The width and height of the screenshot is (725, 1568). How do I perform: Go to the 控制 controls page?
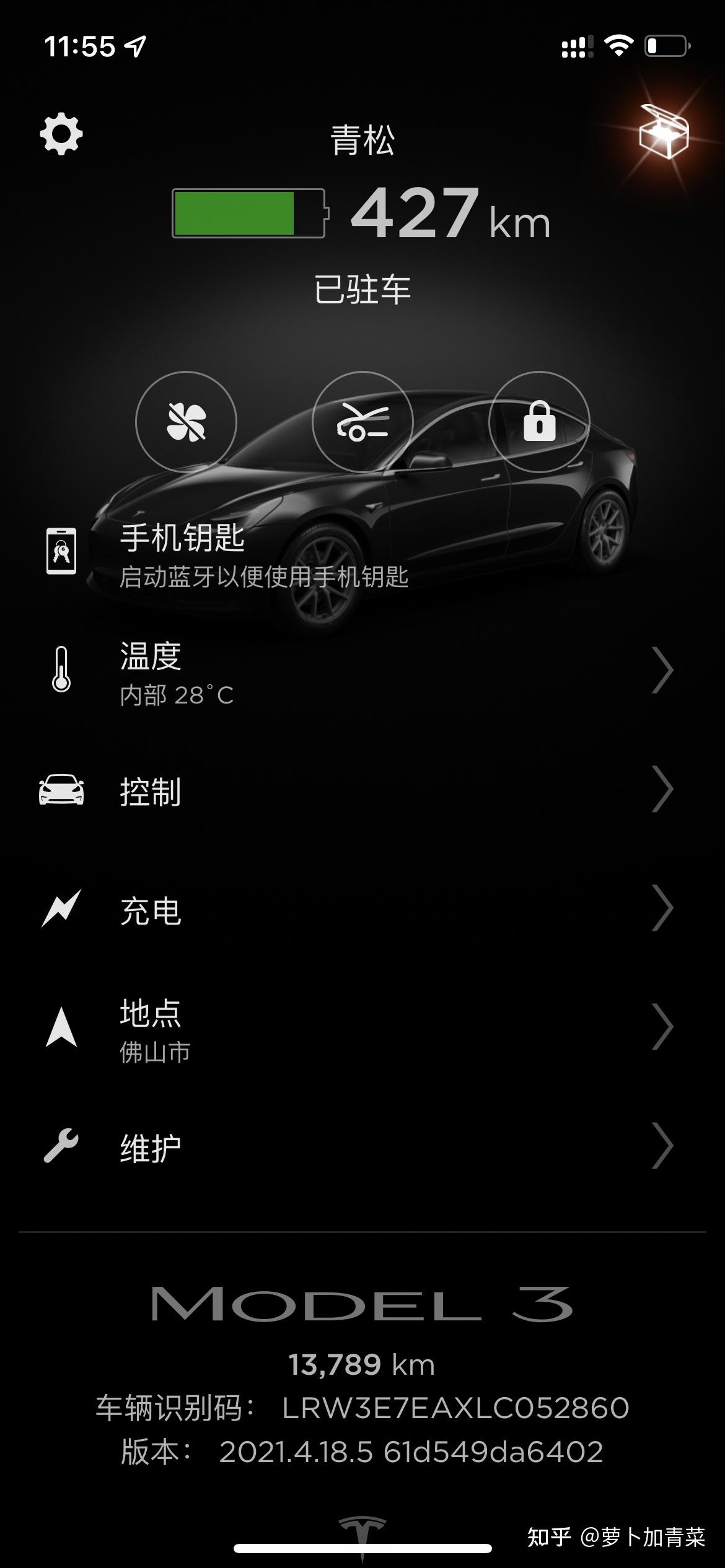point(362,791)
